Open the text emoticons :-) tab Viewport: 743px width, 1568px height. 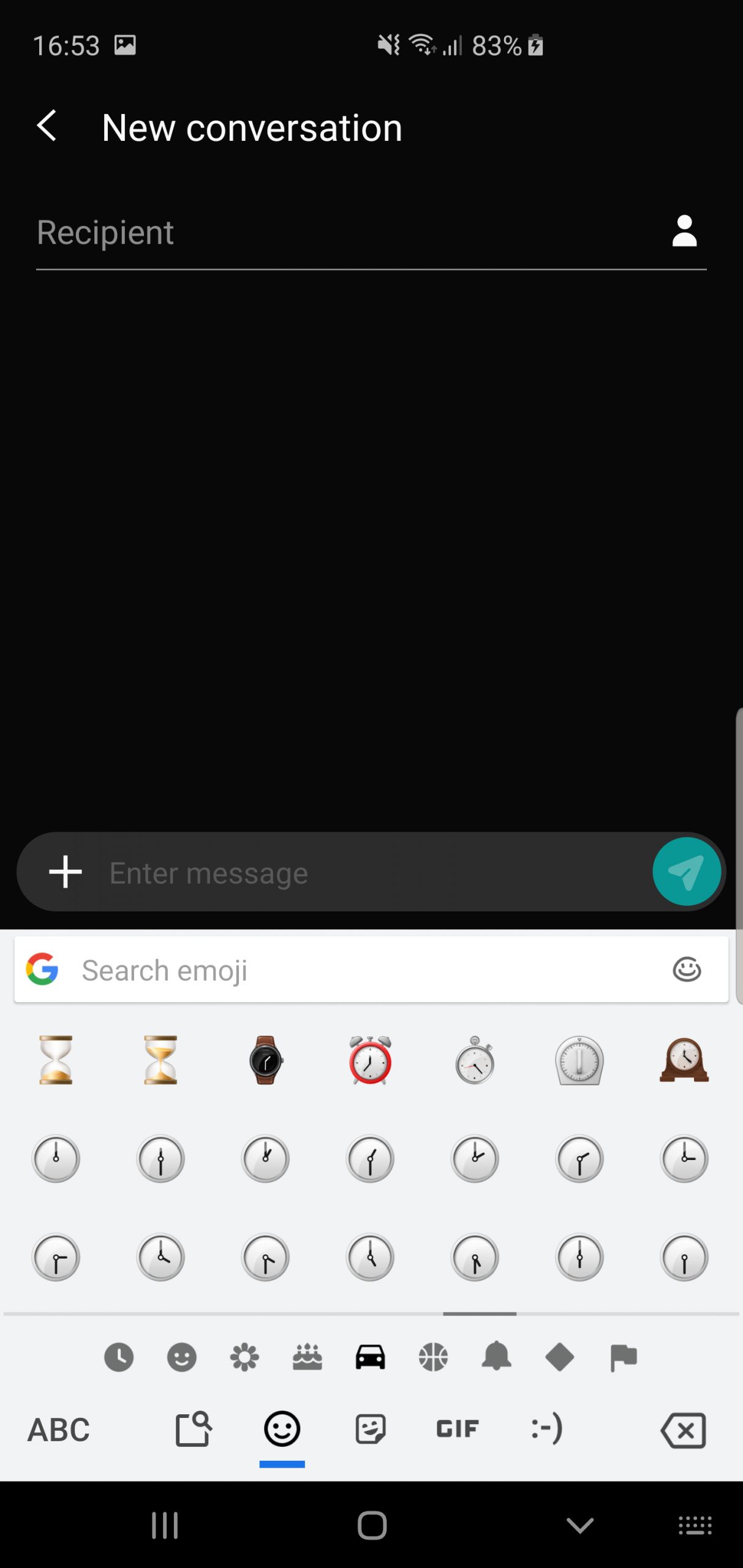pyautogui.click(x=546, y=1429)
